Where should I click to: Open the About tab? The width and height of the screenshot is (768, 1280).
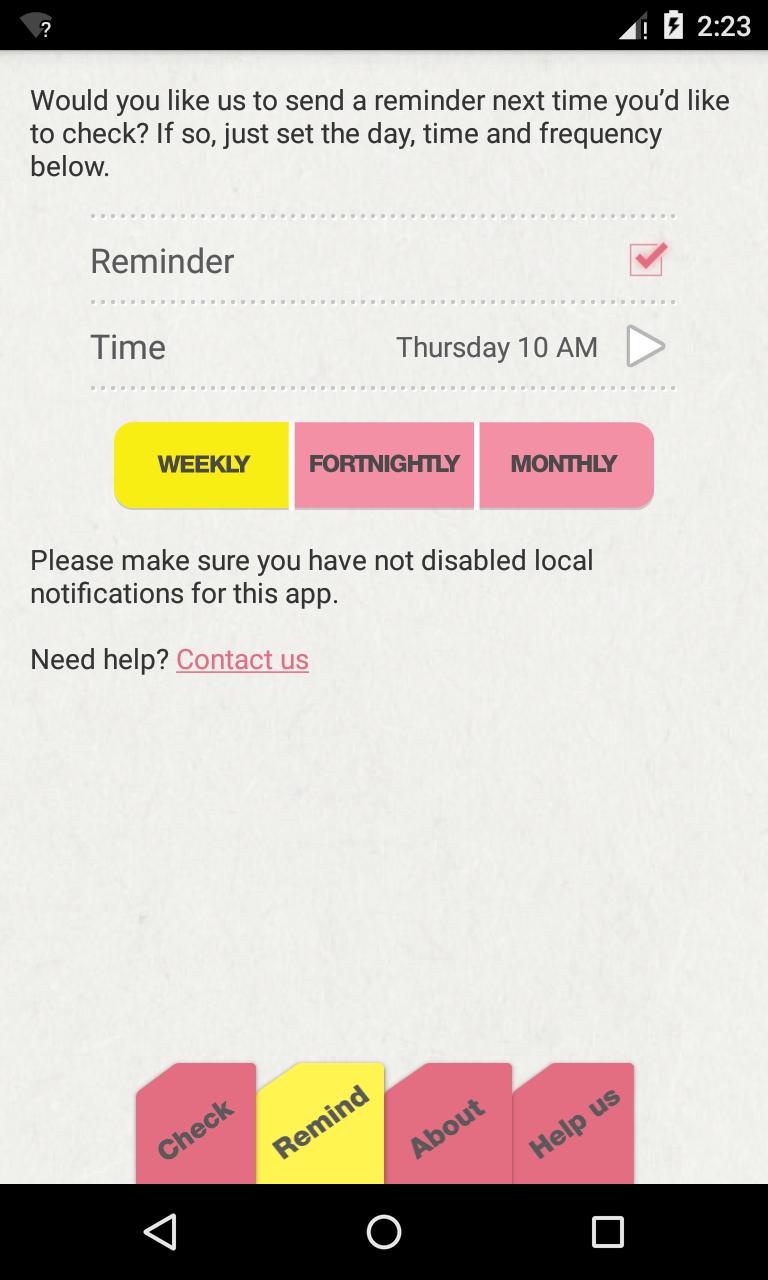pos(448,1127)
